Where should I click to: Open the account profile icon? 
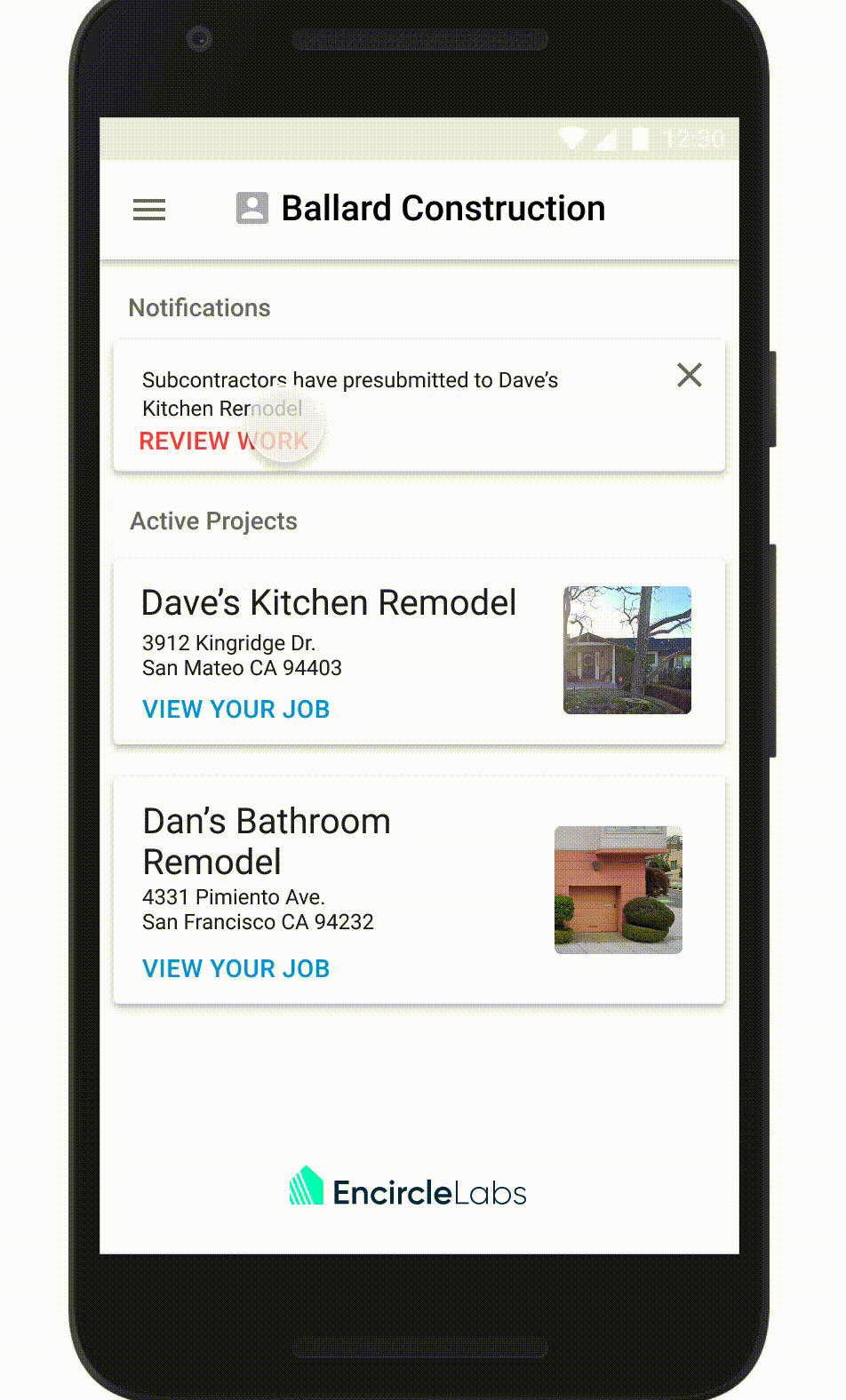pos(252,209)
